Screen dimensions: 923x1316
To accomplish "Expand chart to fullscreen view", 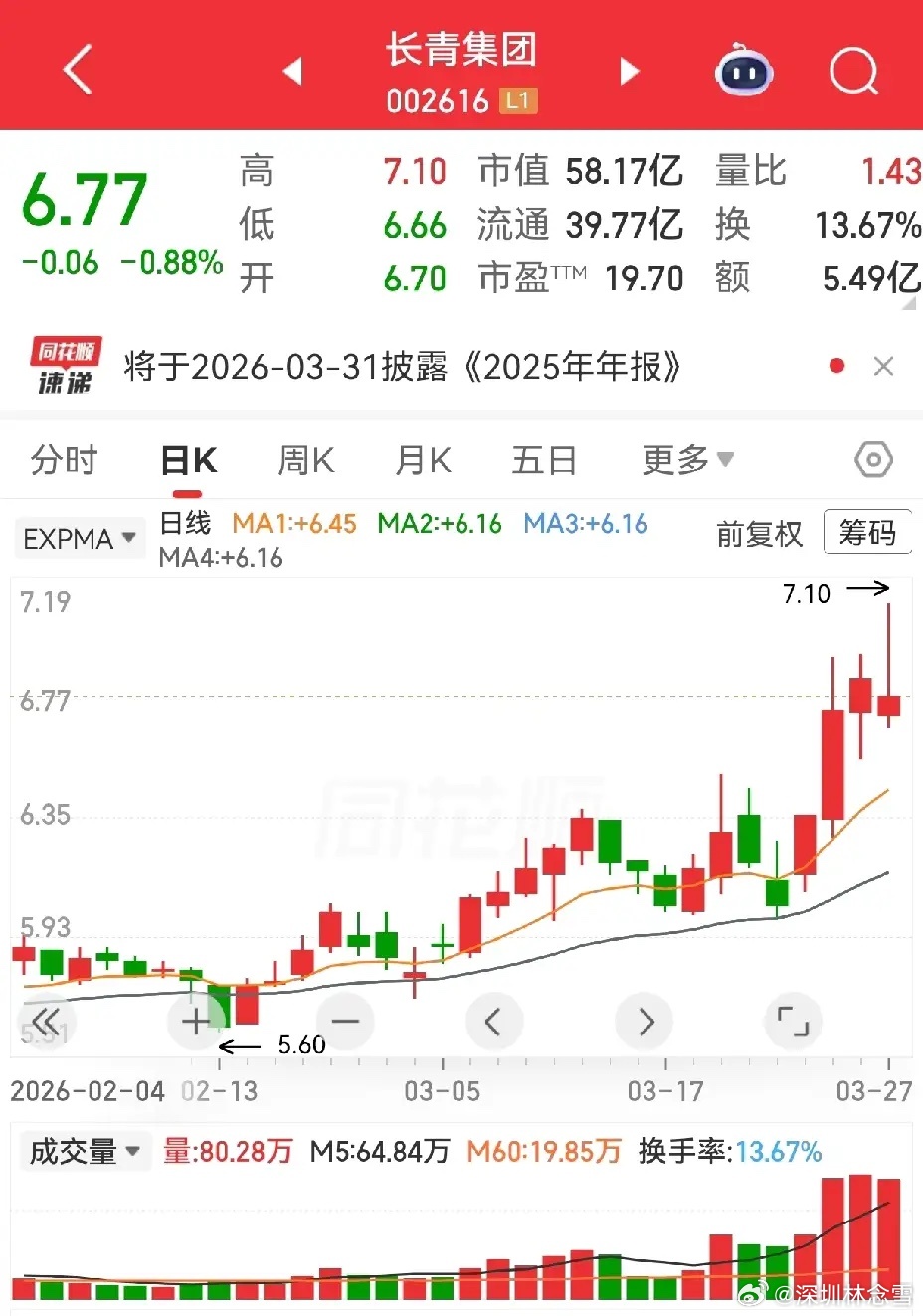I will [793, 1021].
